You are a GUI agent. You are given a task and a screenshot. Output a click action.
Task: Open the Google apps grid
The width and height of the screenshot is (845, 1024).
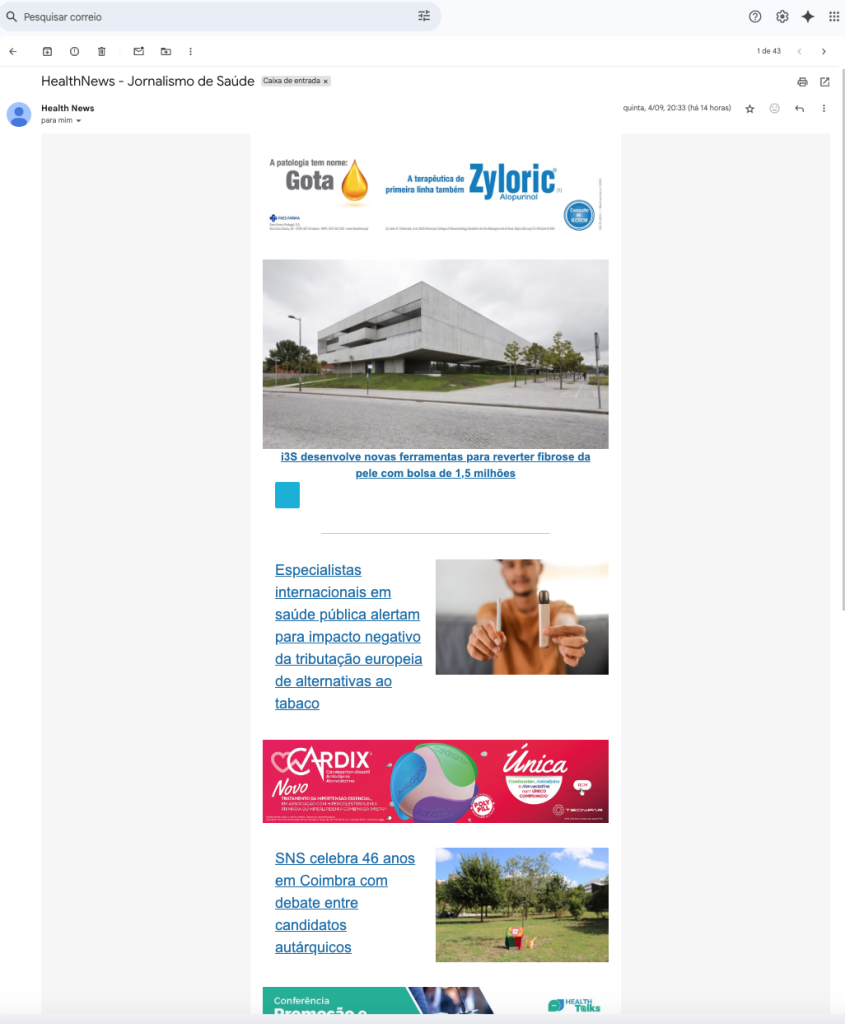[834, 16]
